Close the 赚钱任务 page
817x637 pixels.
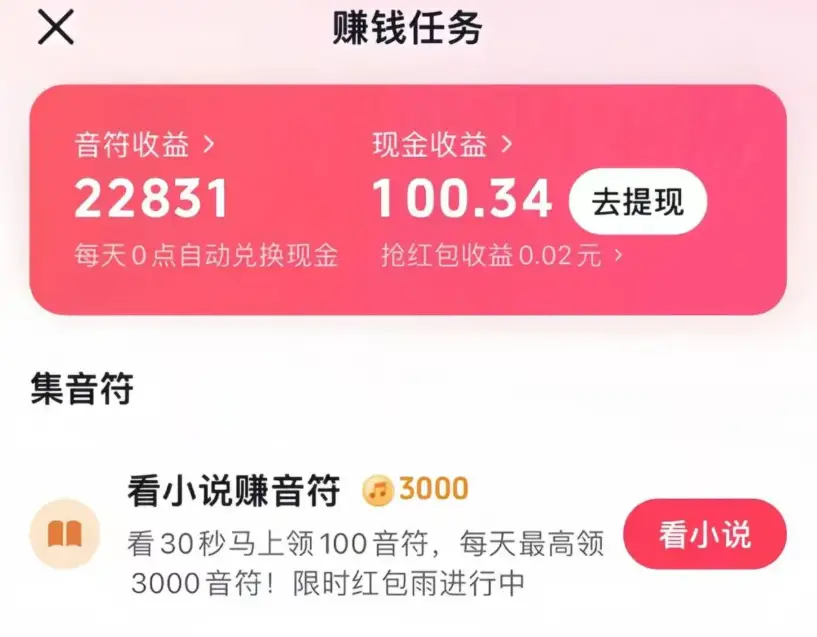[56, 29]
